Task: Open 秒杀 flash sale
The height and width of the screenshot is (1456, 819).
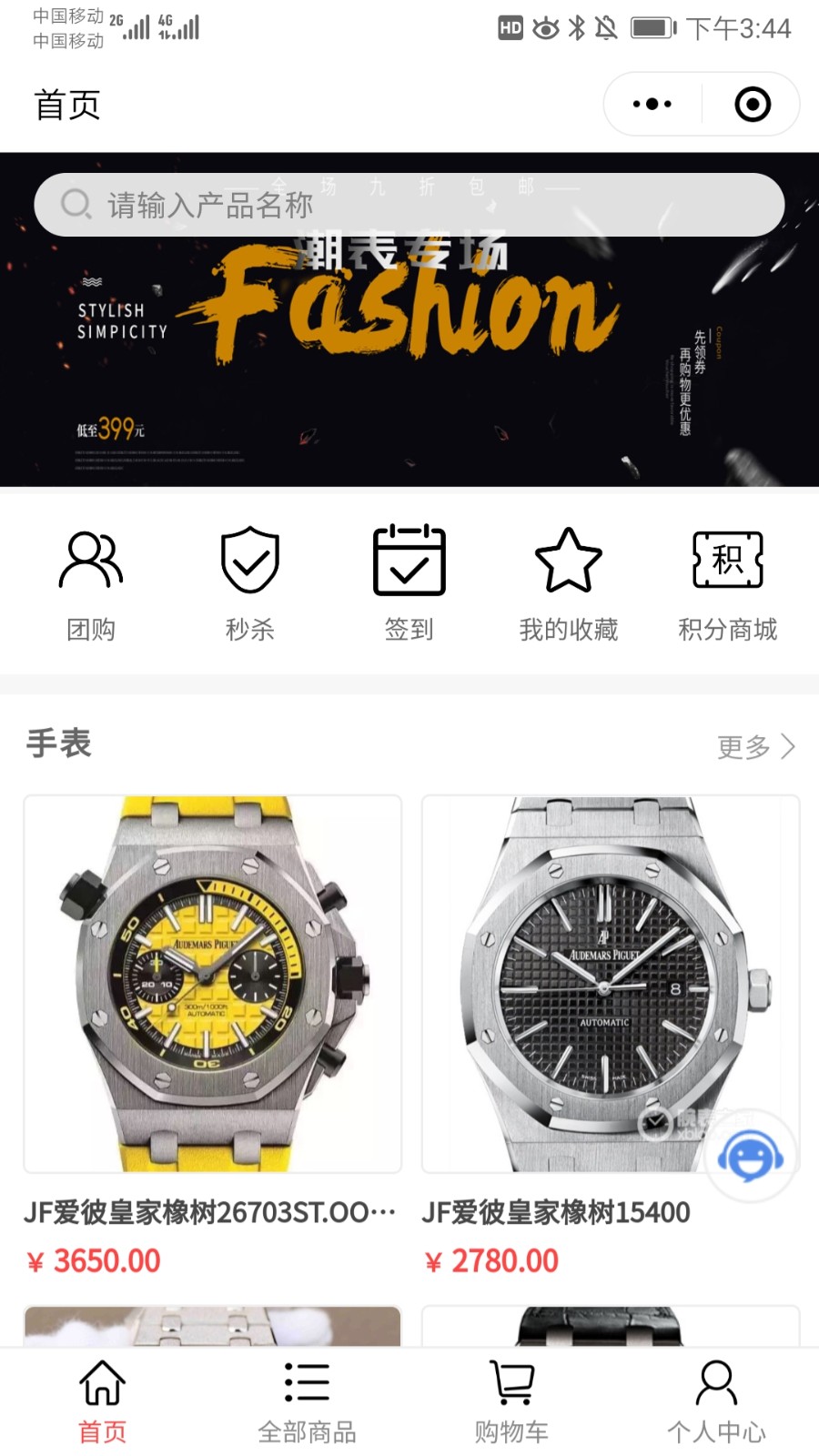Action: click(250, 582)
